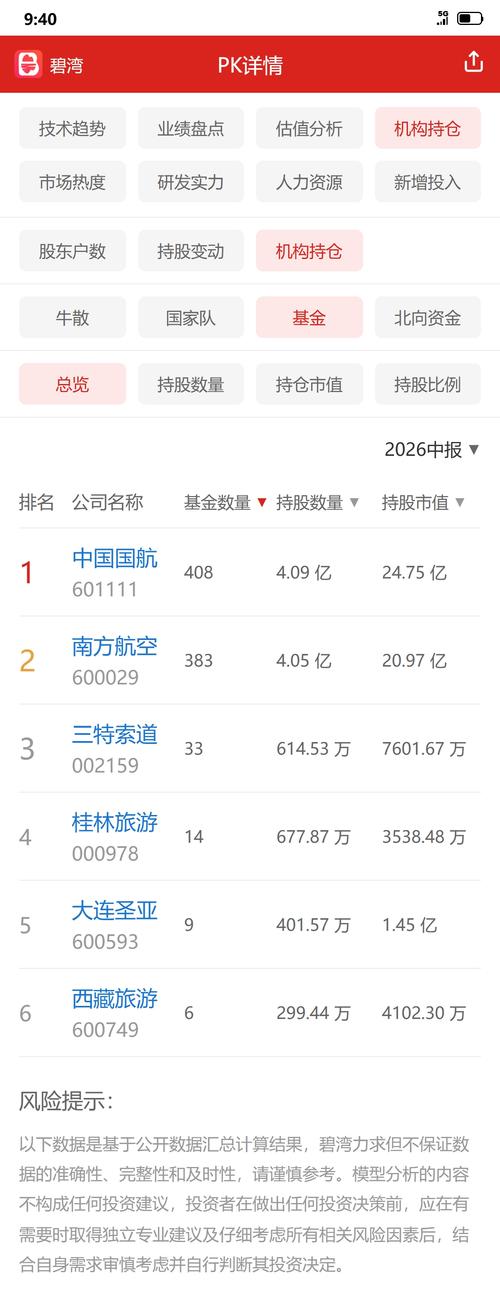Switch to the 技术趋势 tab
Viewport: 500px width, 1307px height.
click(x=72, y=128)
